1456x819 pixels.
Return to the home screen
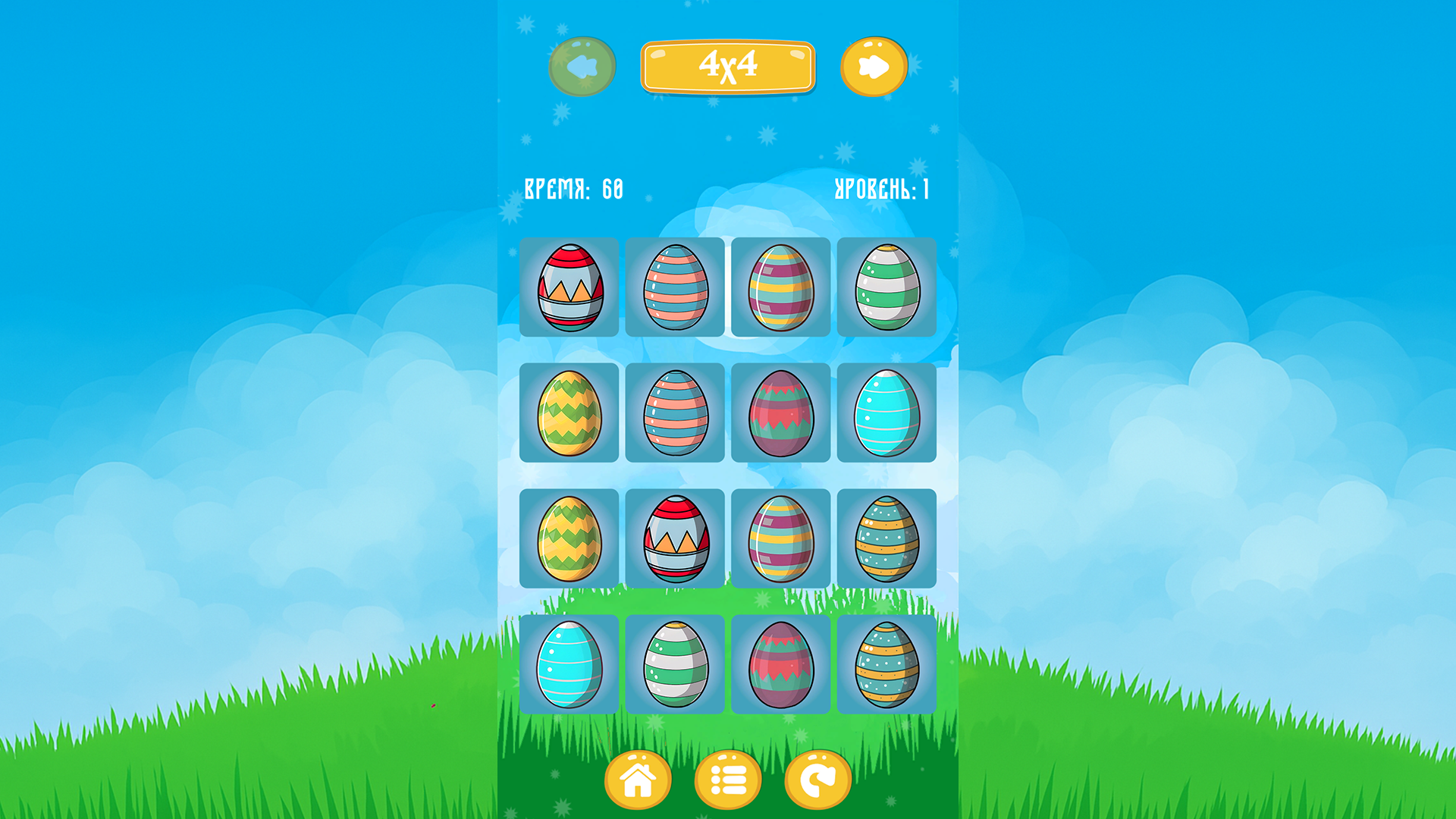point(638,780)
